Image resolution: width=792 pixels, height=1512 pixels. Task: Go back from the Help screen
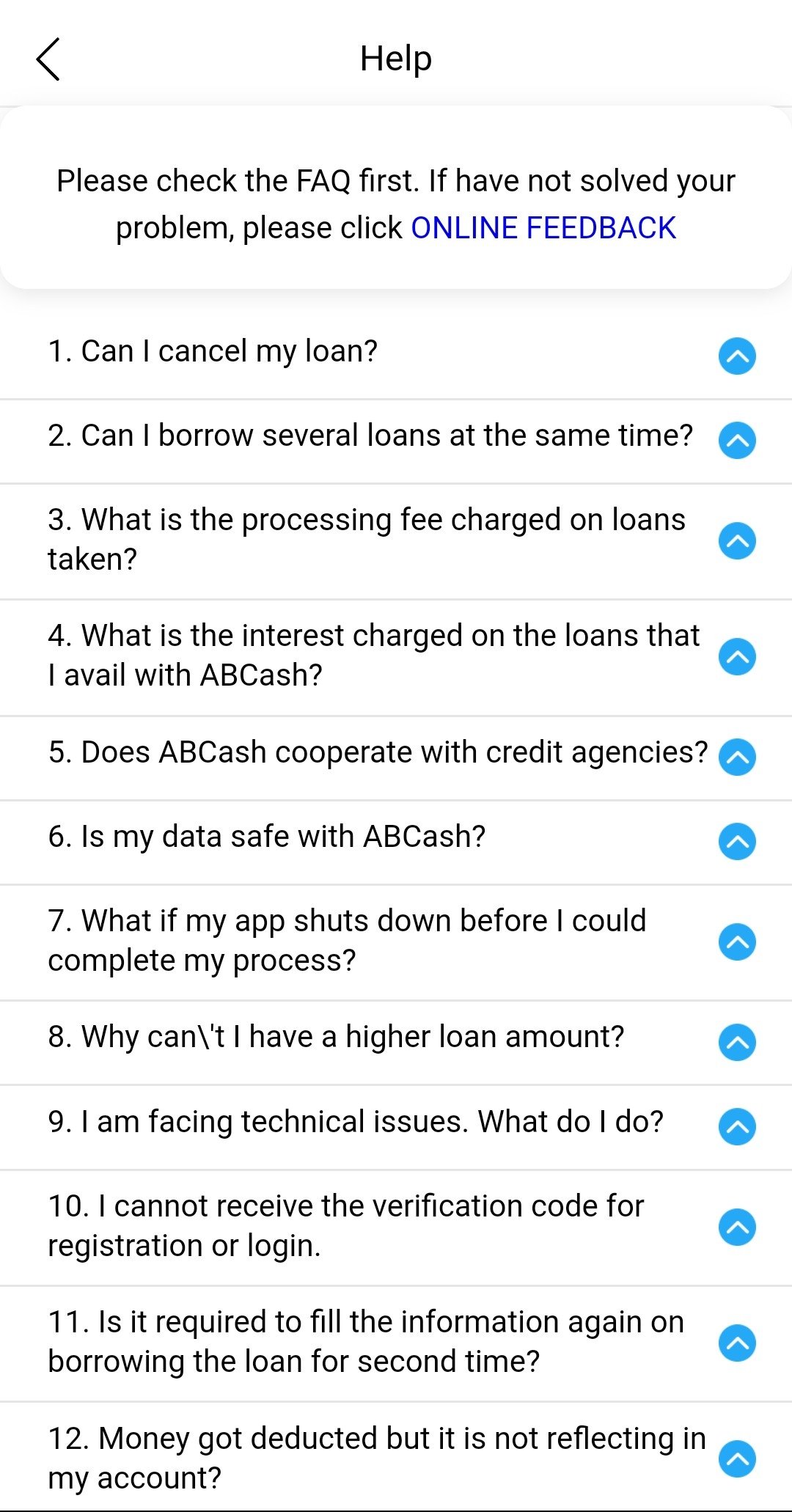pyautogui.click(x=48, y=59)
